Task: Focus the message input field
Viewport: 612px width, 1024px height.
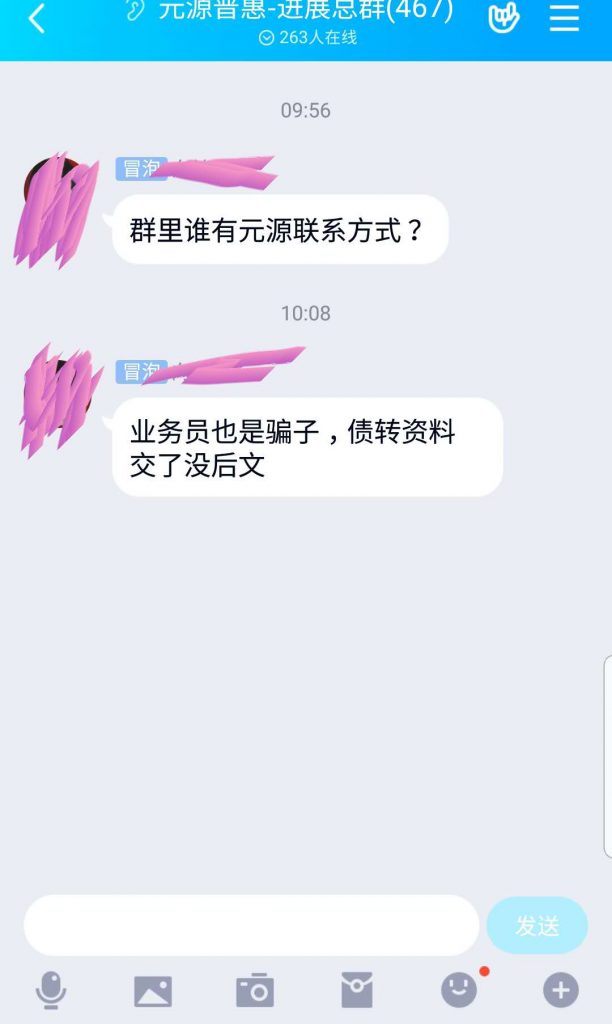Action: [x=251, y=925]
